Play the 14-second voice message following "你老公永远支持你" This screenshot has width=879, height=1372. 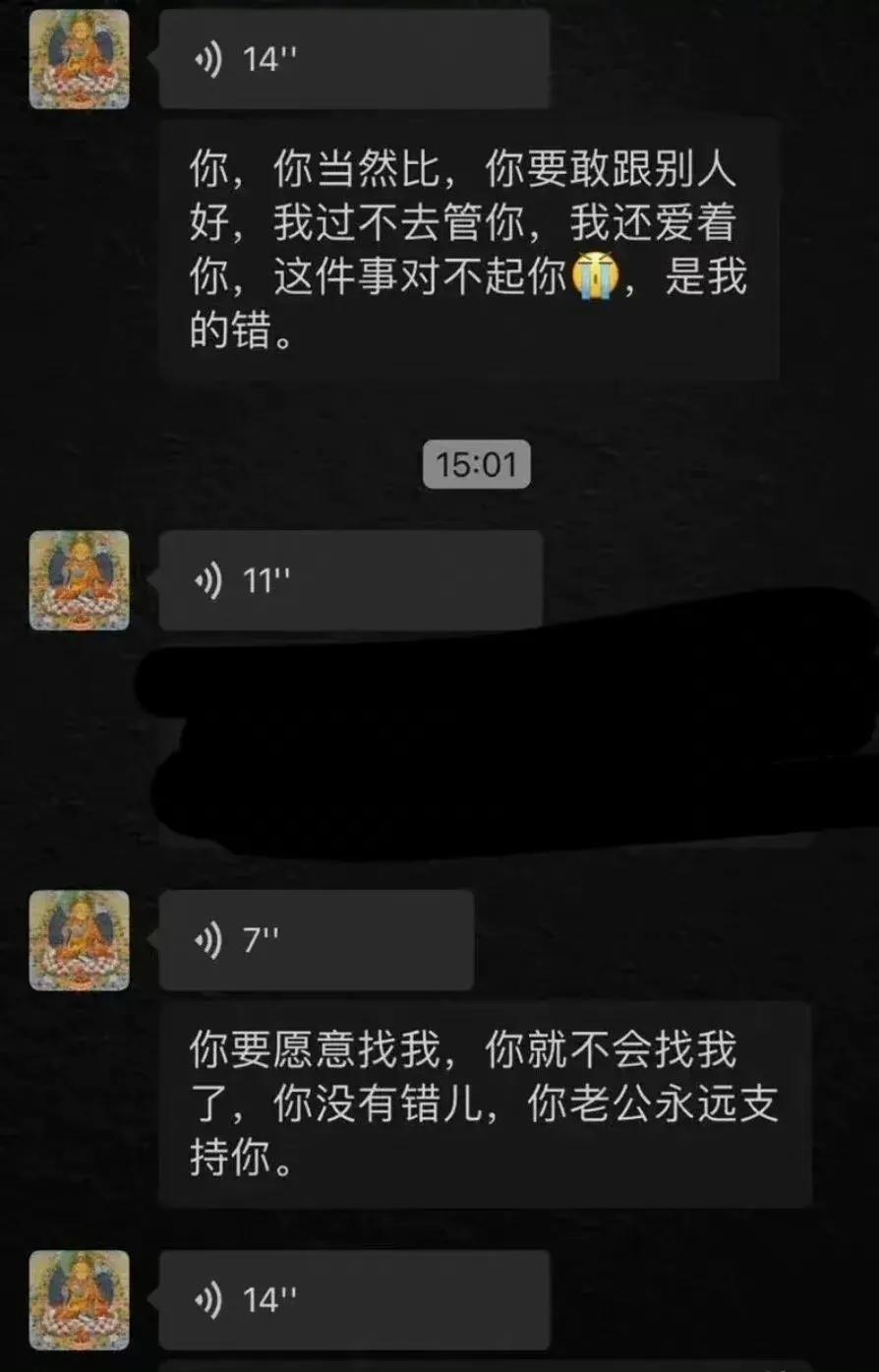coord(353,1300)
